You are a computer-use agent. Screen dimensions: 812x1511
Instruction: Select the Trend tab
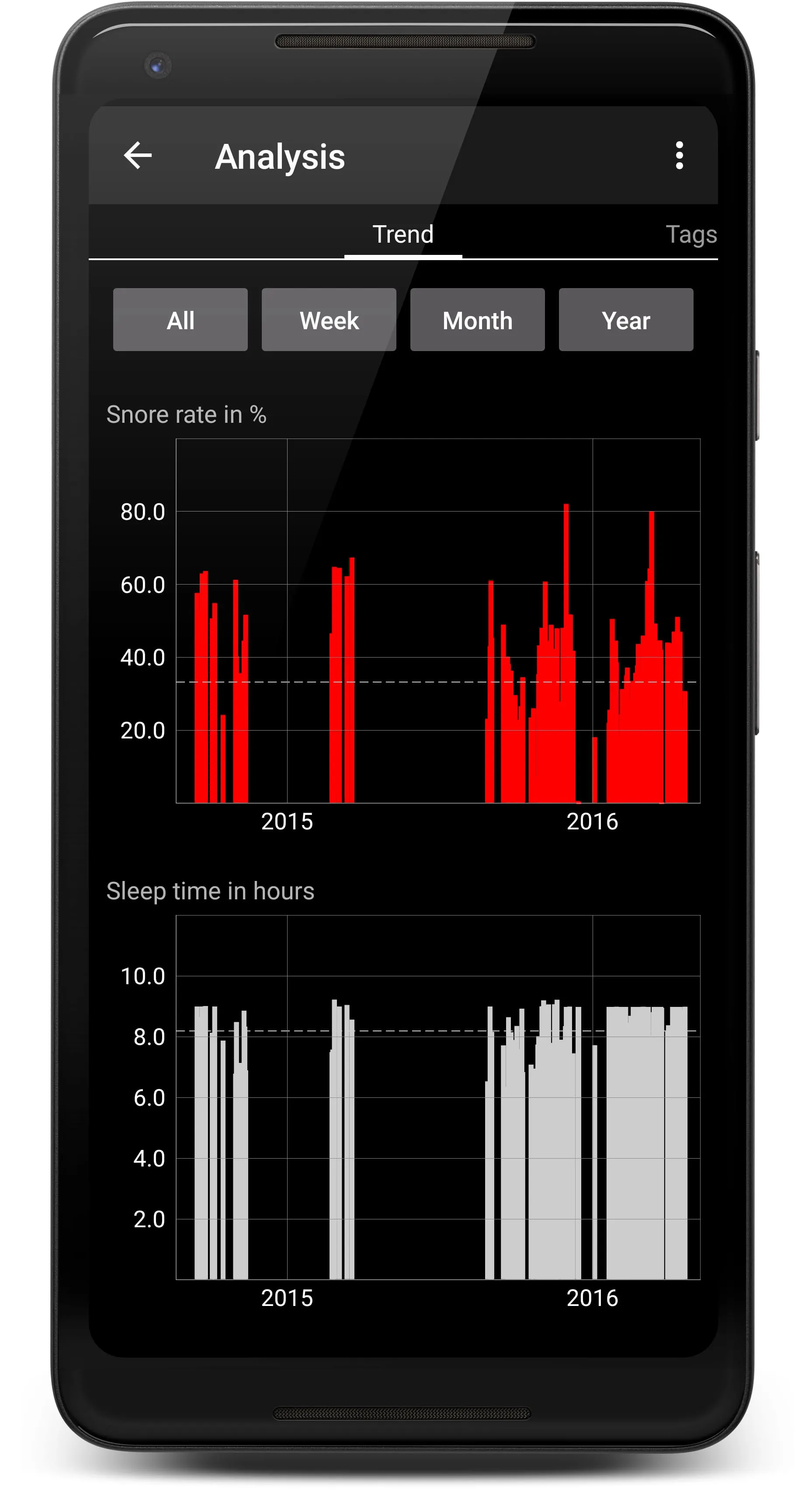click(403, 235)
